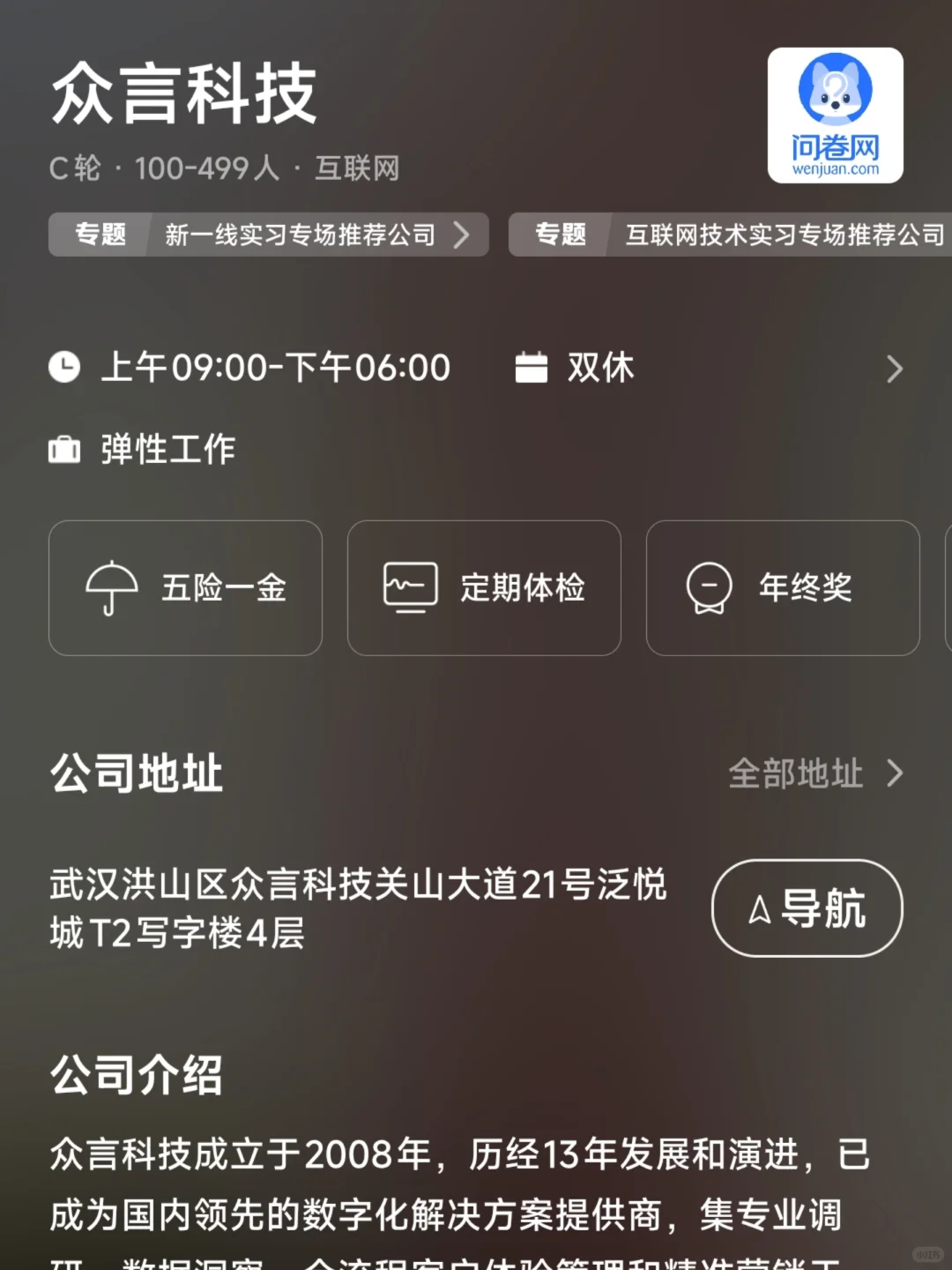Start navigation with the 导航 button

pyautogui.click(x=807, y=908)
